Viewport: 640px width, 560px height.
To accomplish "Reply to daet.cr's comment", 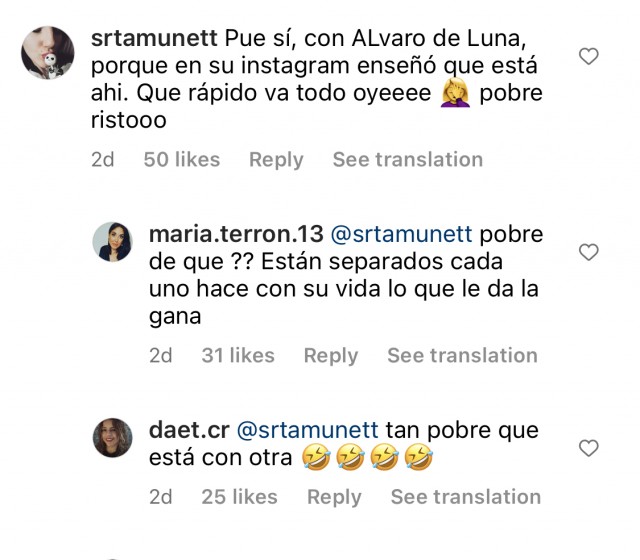I will 334,497.
